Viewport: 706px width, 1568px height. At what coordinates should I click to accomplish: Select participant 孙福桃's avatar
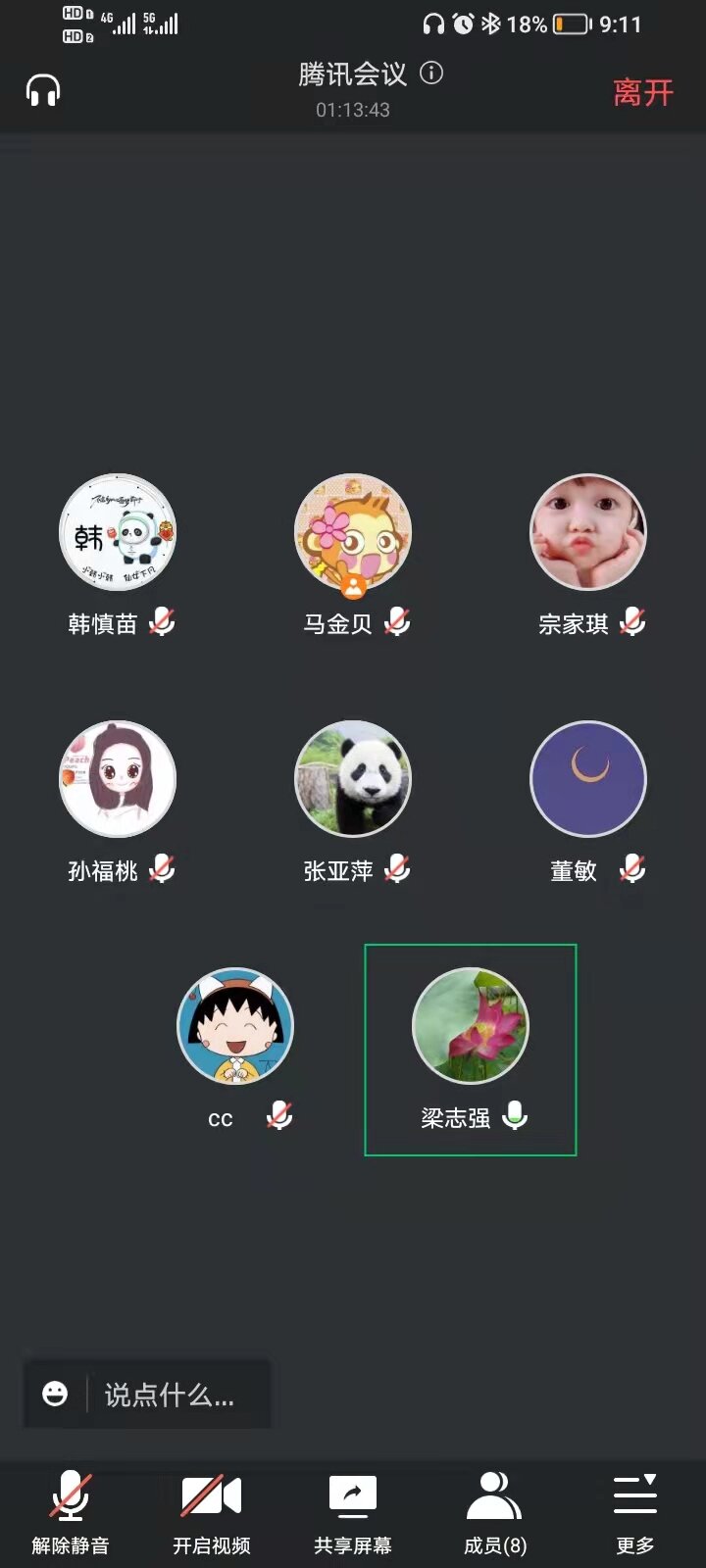118,779
